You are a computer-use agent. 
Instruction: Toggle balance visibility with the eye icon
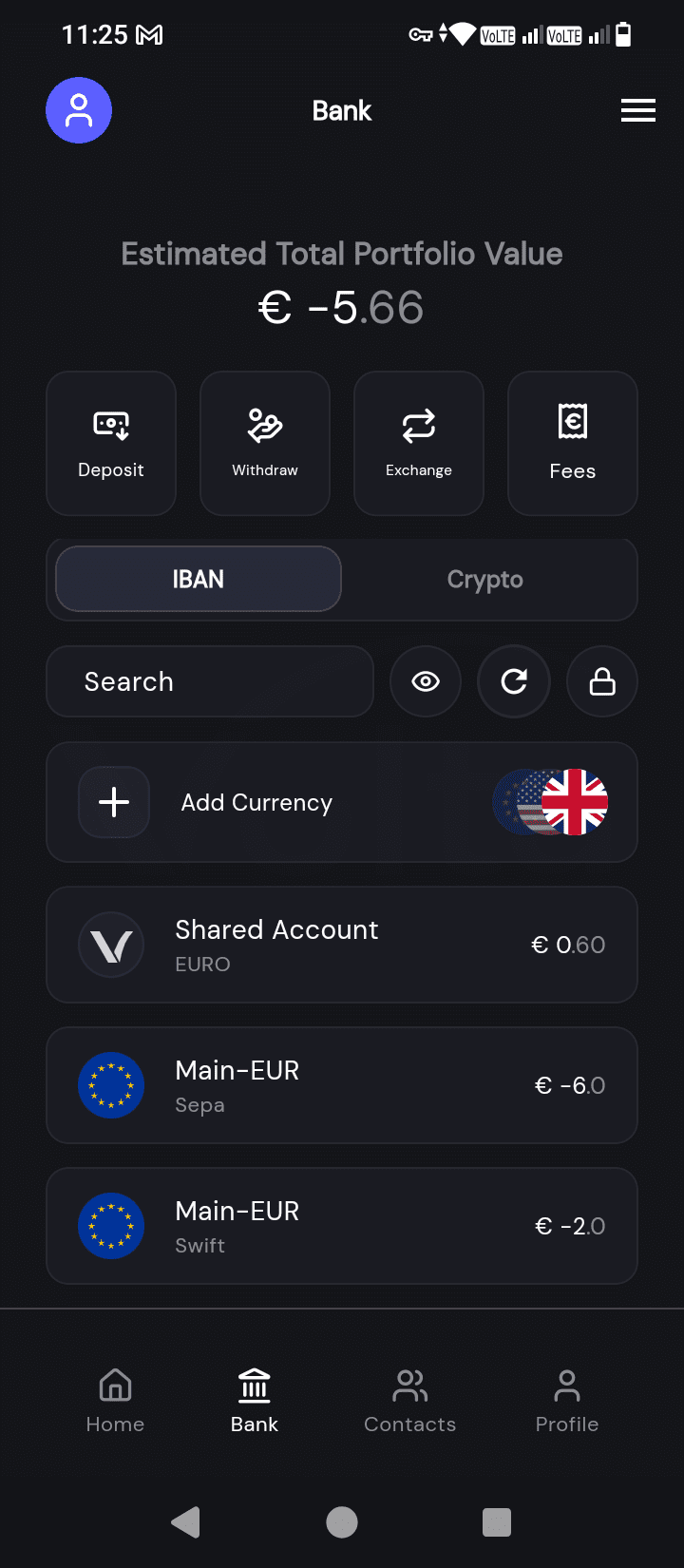coord(426,681)
